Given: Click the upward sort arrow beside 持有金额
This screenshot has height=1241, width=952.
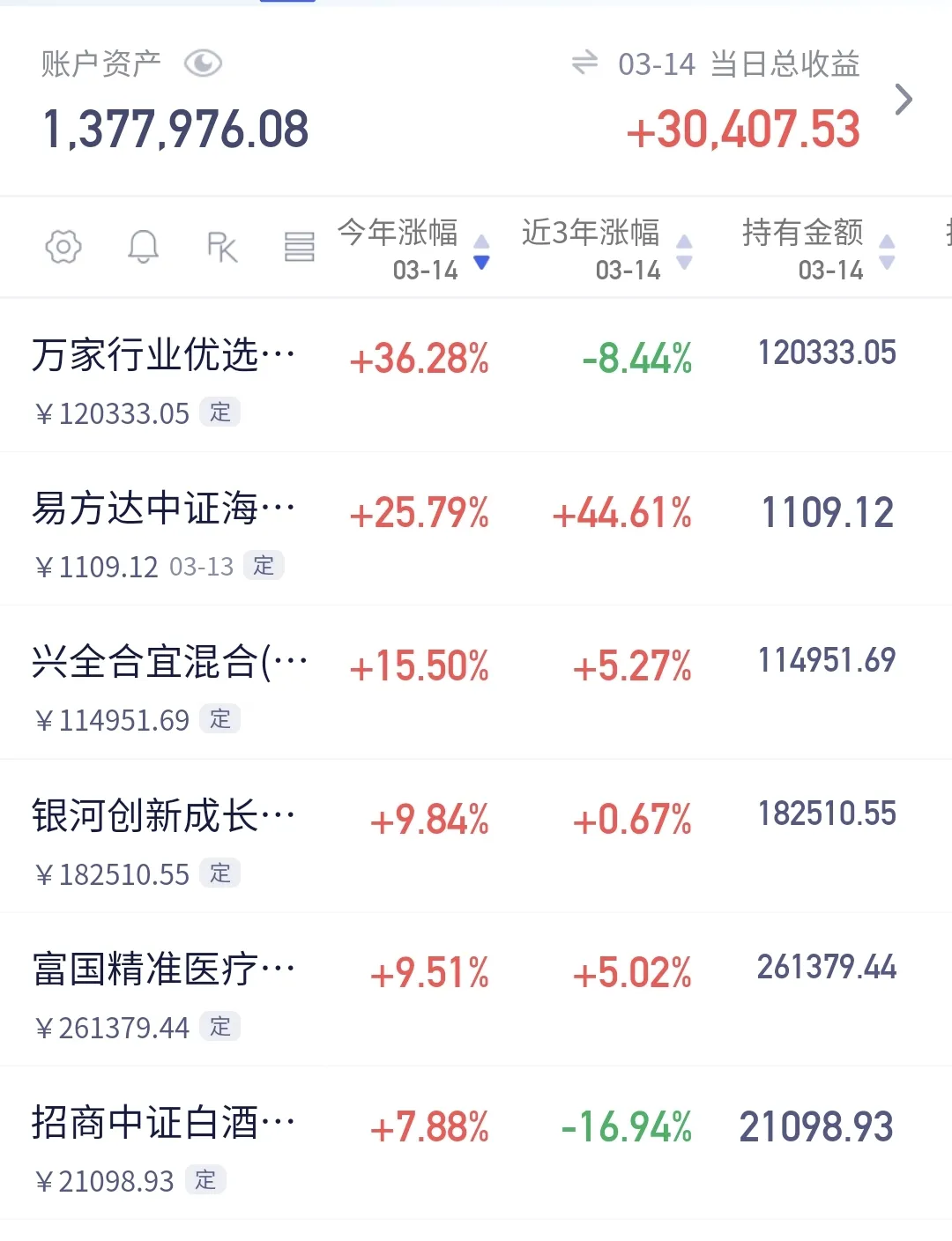Looking at the screenshot, I should pos(886,242).
